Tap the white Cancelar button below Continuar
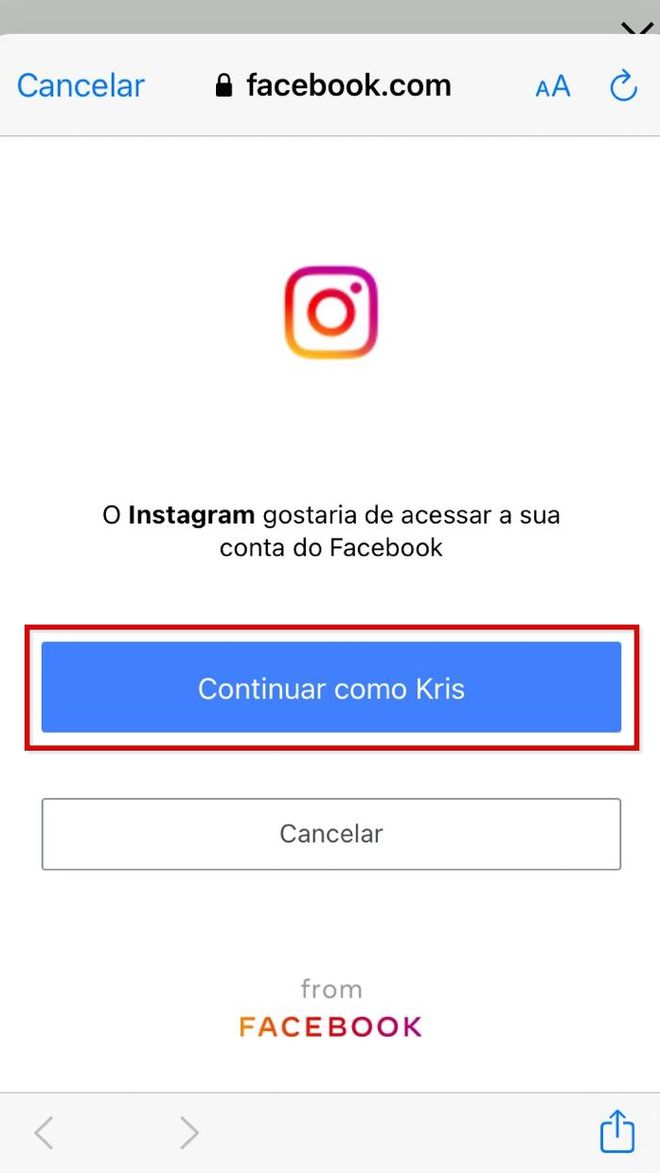 [331, 833]
